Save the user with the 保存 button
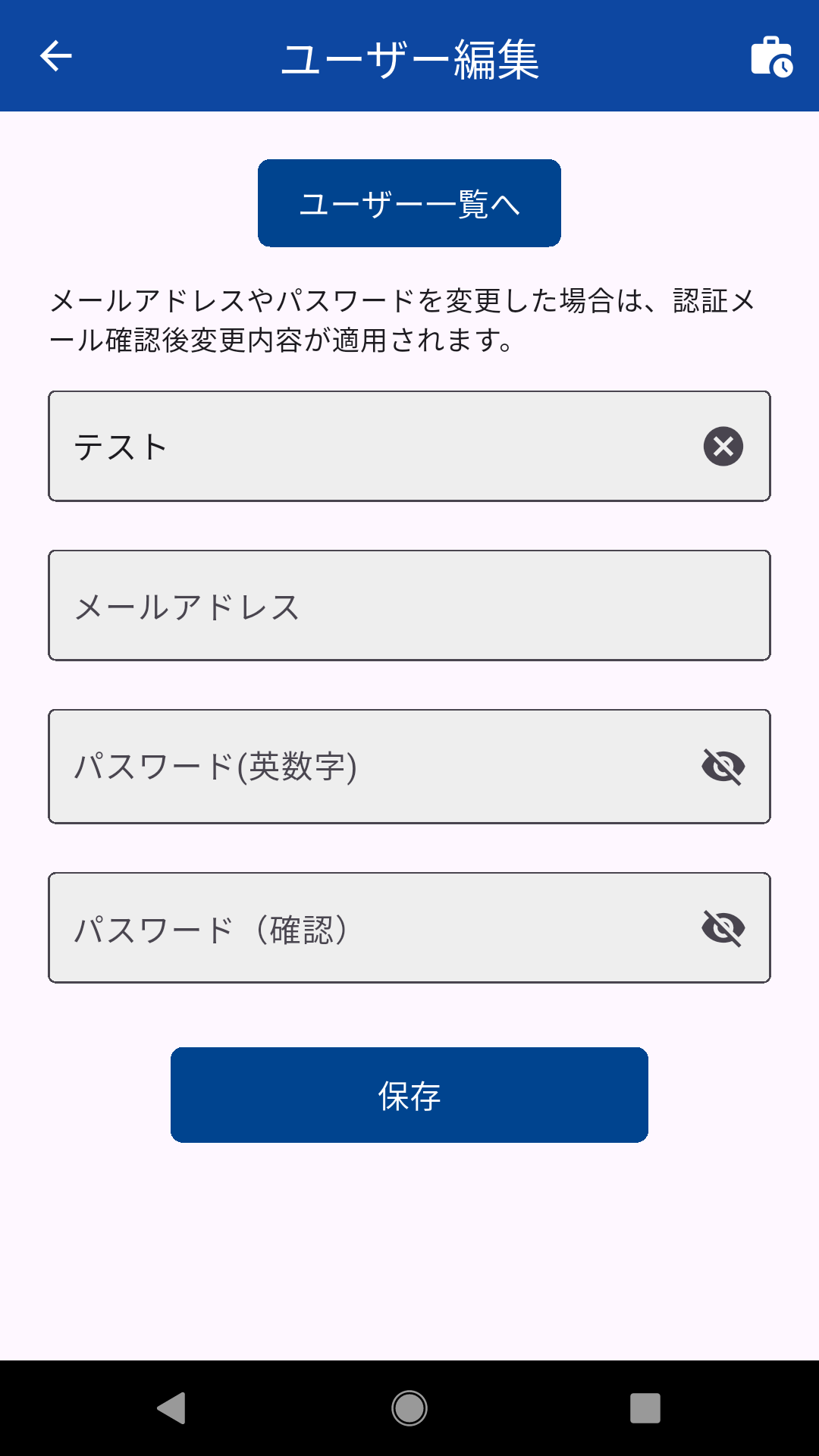The height and width of the screenshot is (1456, 819). (x=409, y=1094)
